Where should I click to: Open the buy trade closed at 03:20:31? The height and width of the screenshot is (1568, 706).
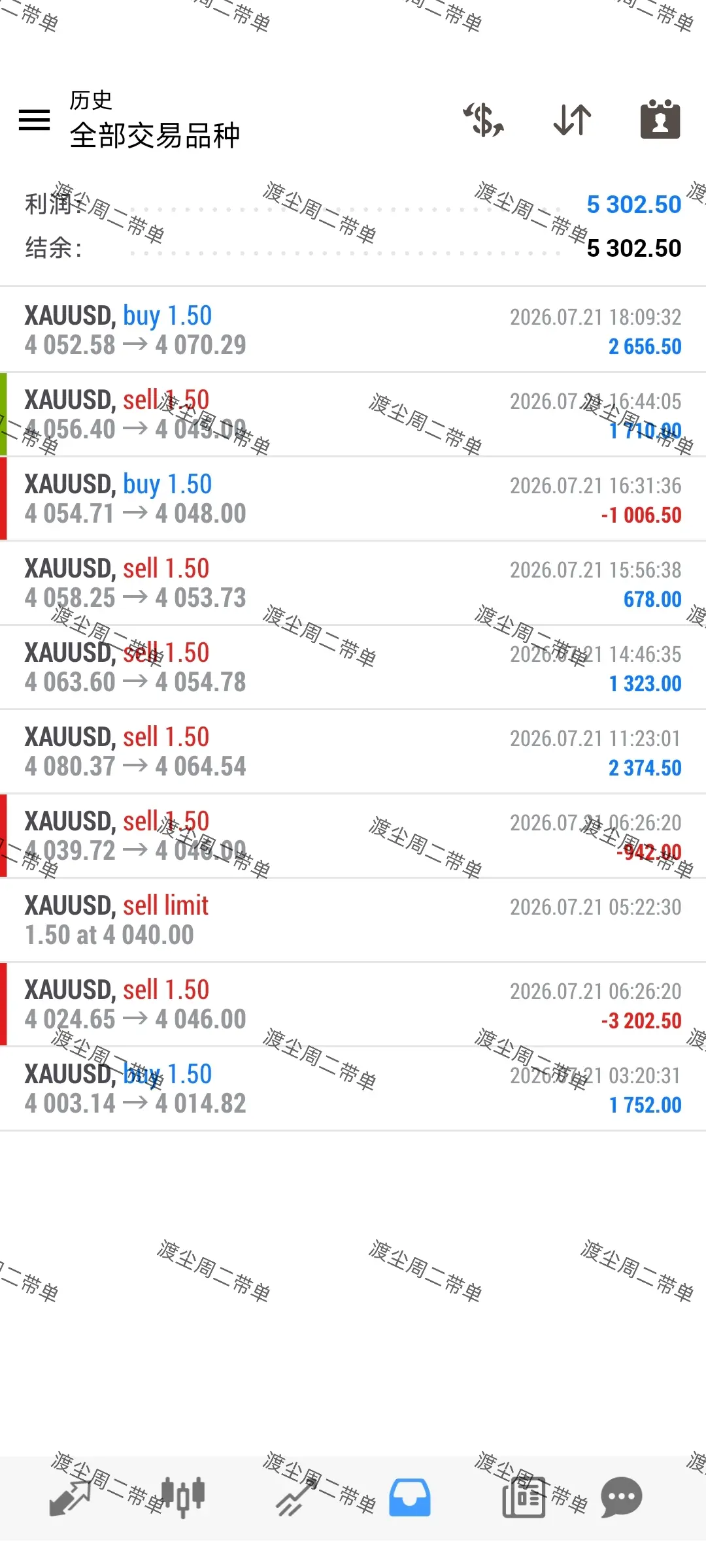click(x=353, y=1088)
